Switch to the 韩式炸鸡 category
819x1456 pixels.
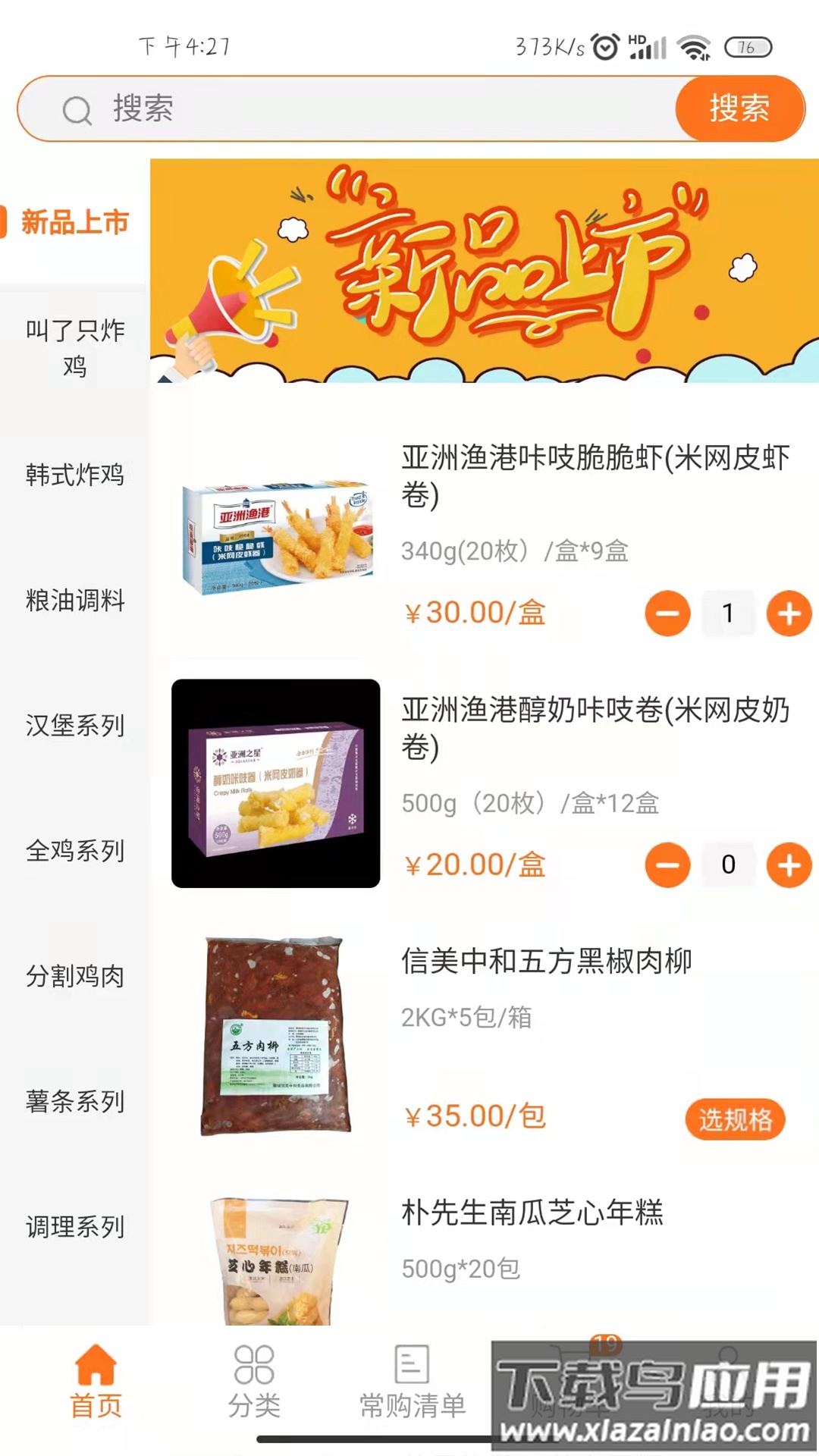coord(74,475)
